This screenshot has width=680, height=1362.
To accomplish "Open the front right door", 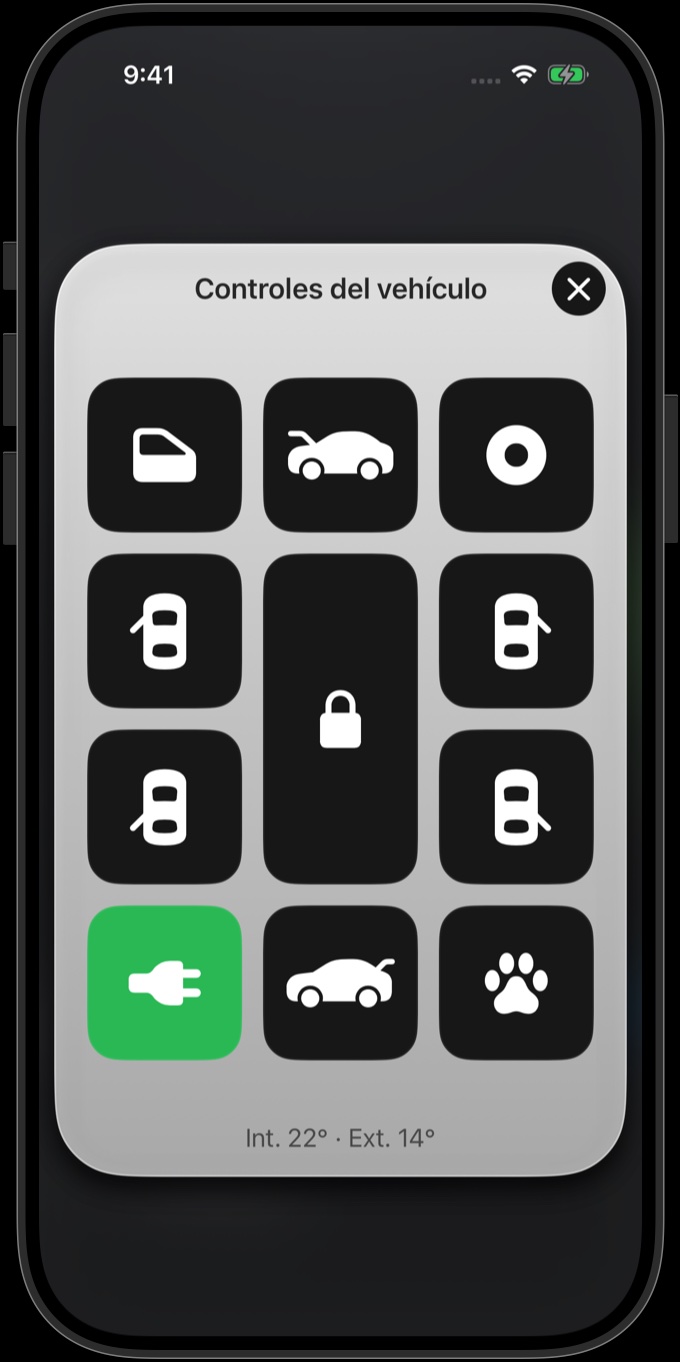I will (516, 631).
